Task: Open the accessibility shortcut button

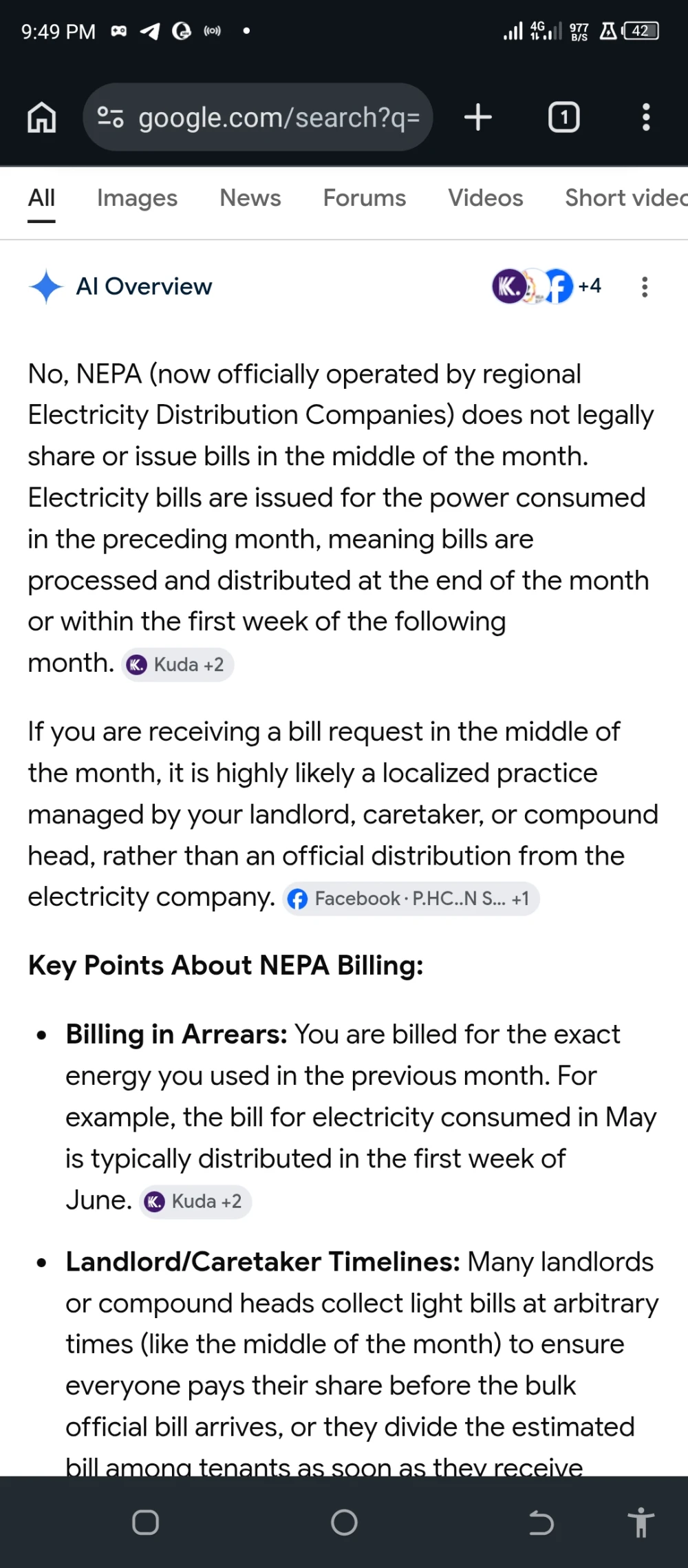Action: point(641,1523)
